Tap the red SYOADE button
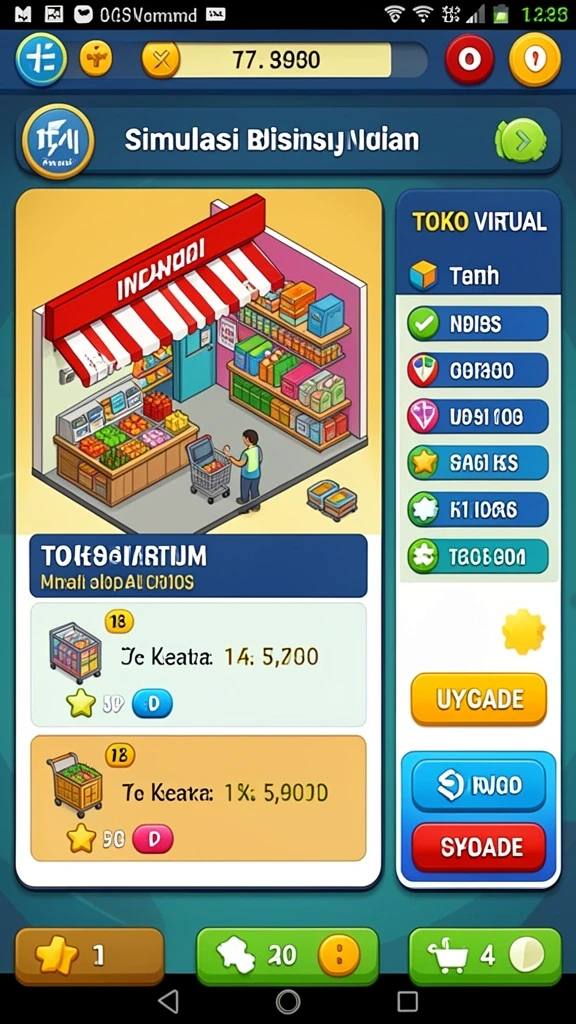 (479, 847)
